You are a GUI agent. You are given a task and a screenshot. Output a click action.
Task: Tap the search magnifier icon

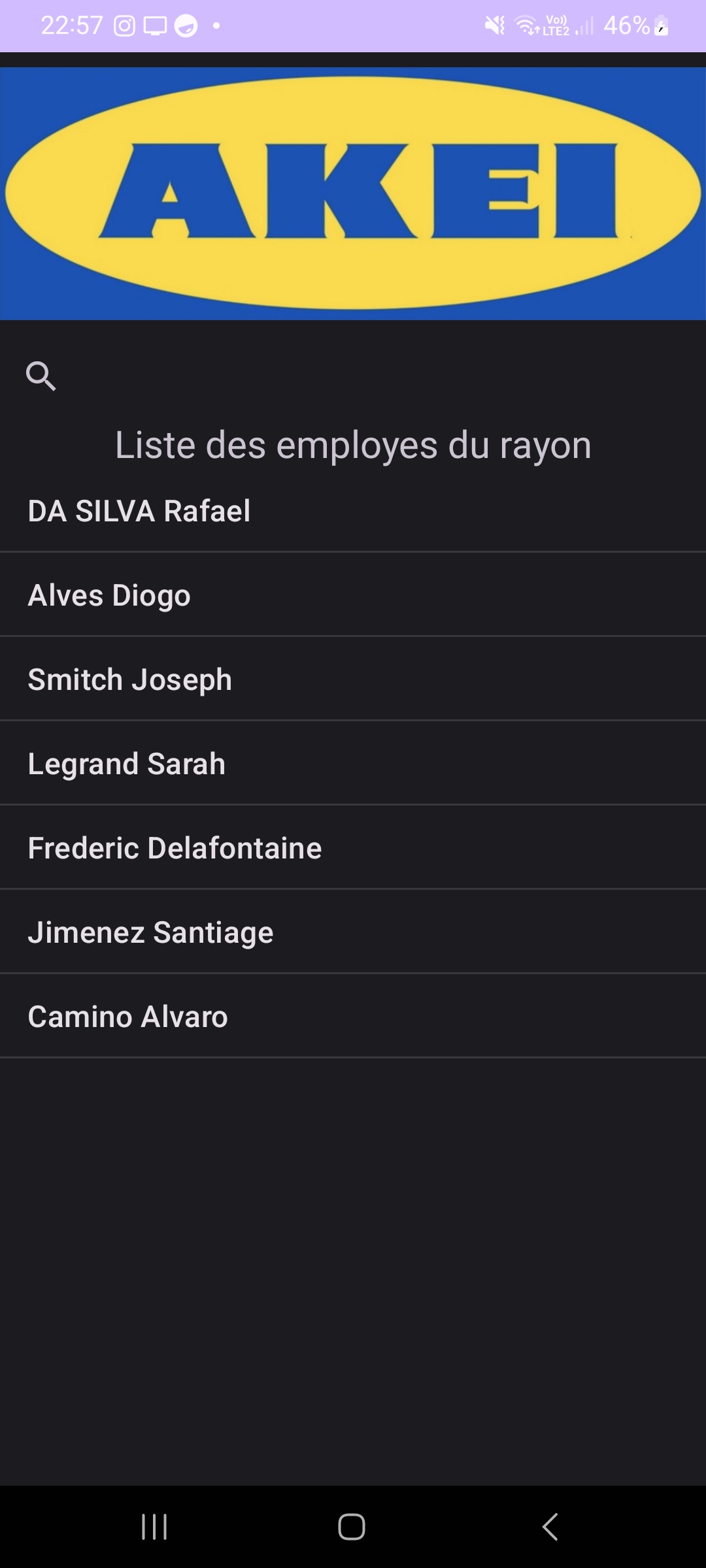pyautogui.click(x=41, y=376)
